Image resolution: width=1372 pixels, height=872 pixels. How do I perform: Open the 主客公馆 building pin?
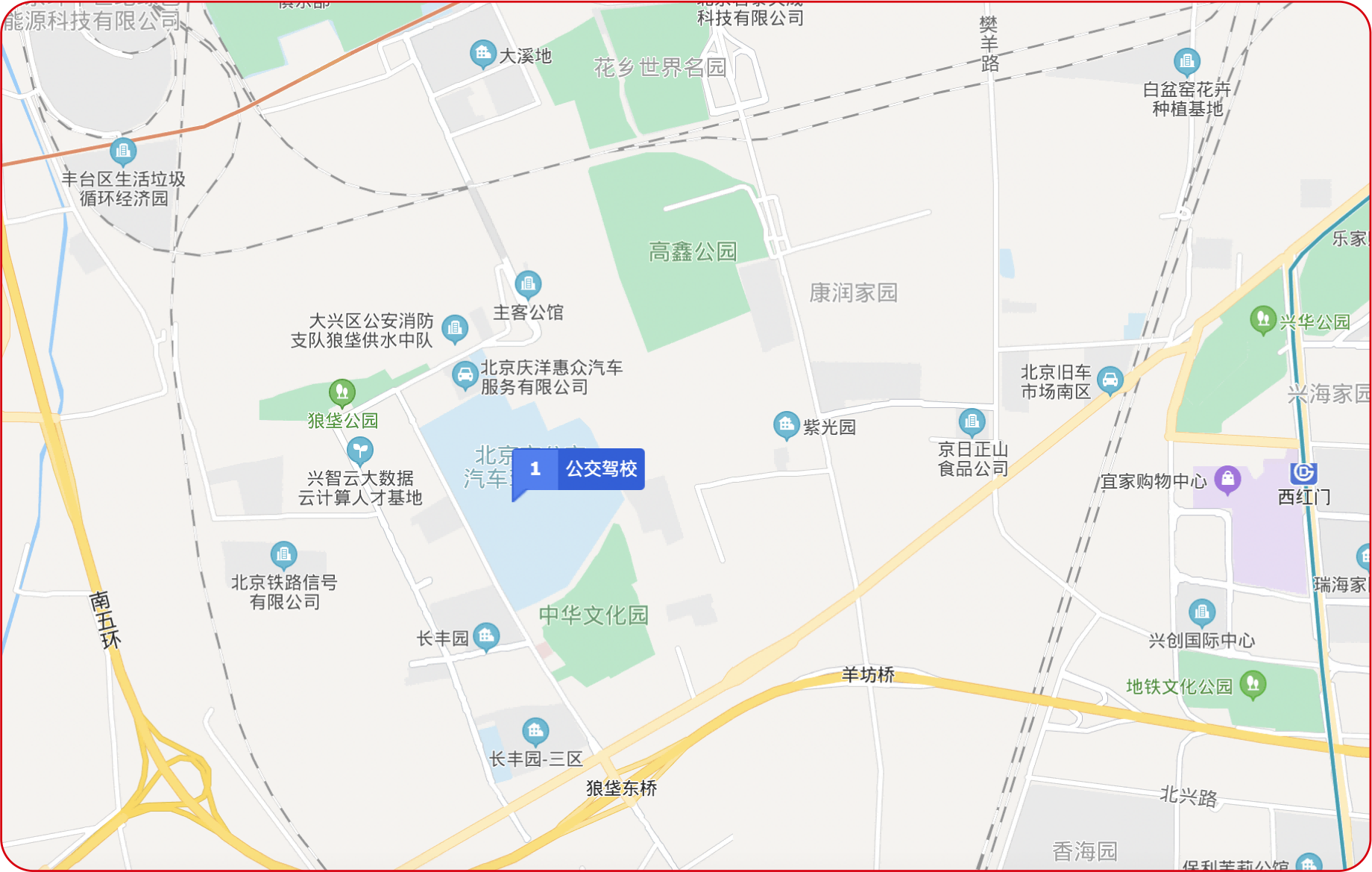[528, 284]
